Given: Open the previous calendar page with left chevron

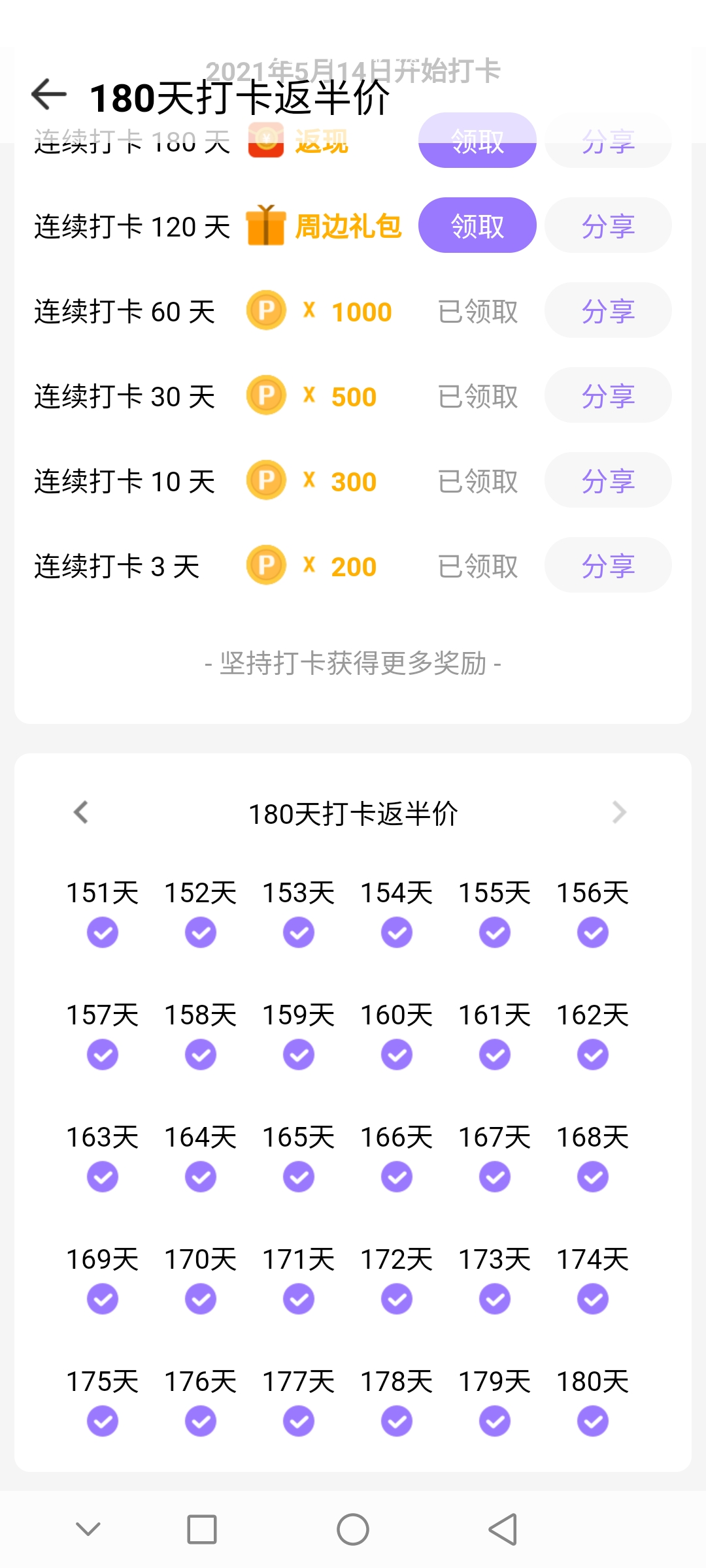Looking at the screenshot, I should tap(82, 812).
